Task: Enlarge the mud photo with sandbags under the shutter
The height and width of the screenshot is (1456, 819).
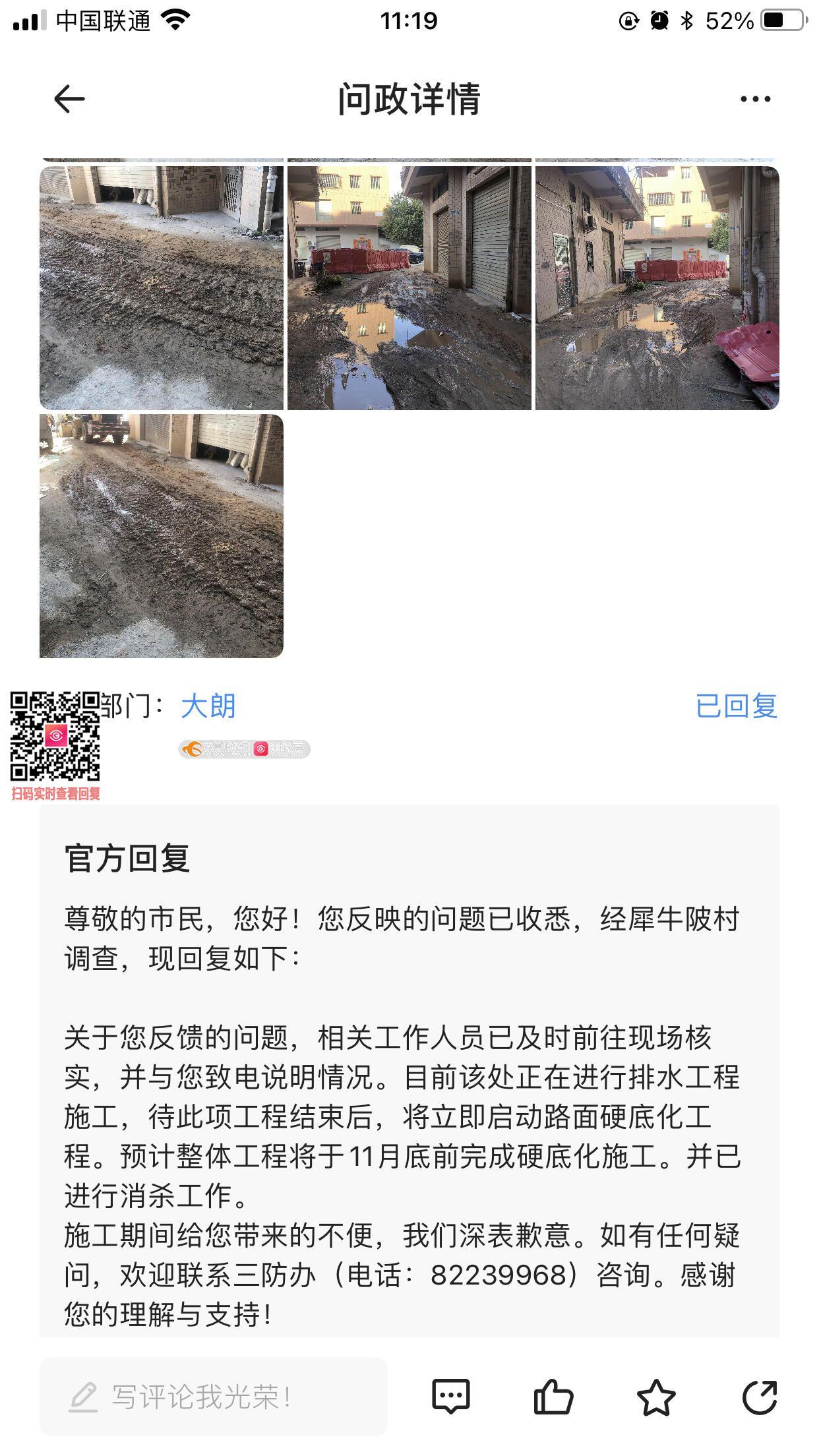Action: point(162,288)
